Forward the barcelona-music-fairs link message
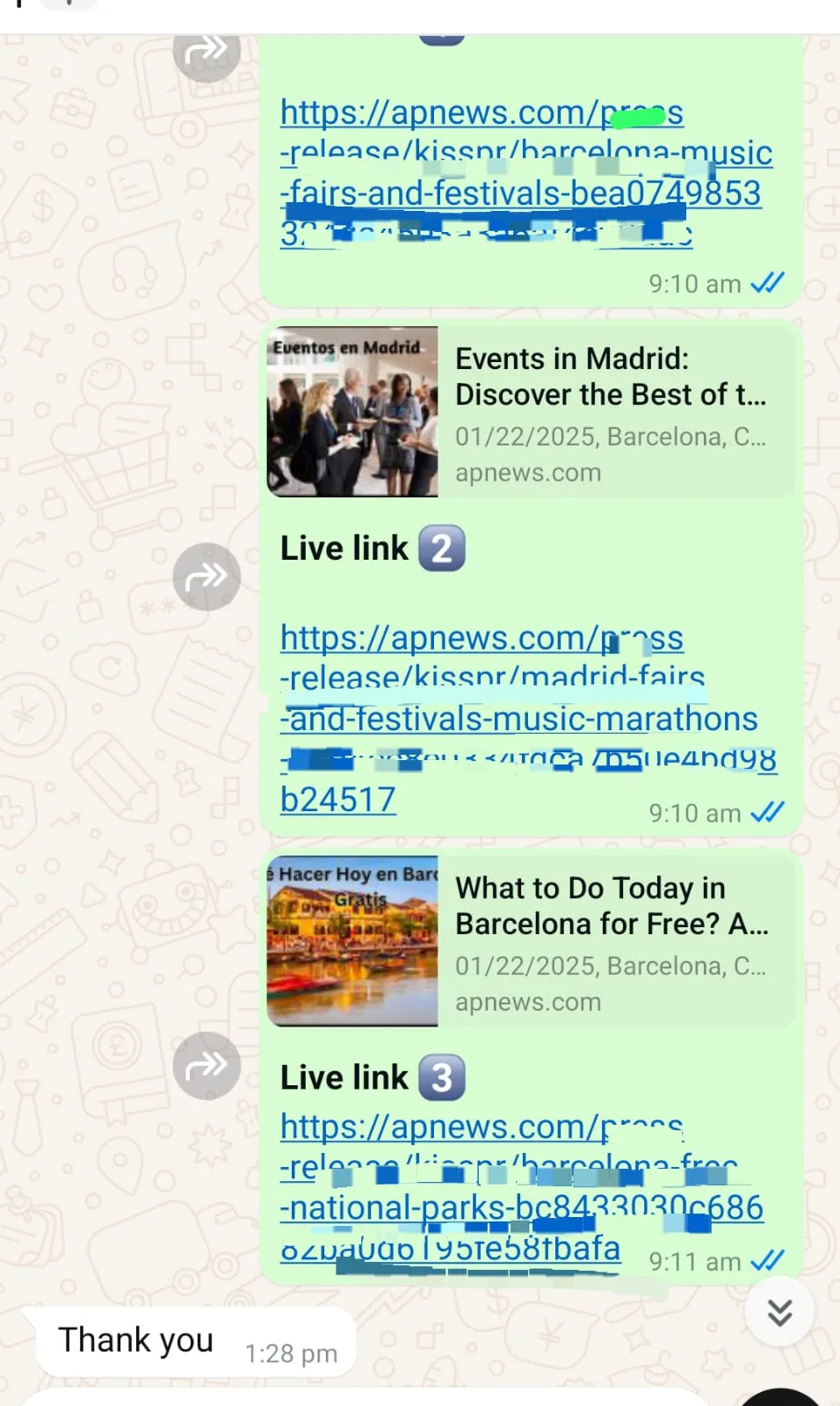 point(206,53)
